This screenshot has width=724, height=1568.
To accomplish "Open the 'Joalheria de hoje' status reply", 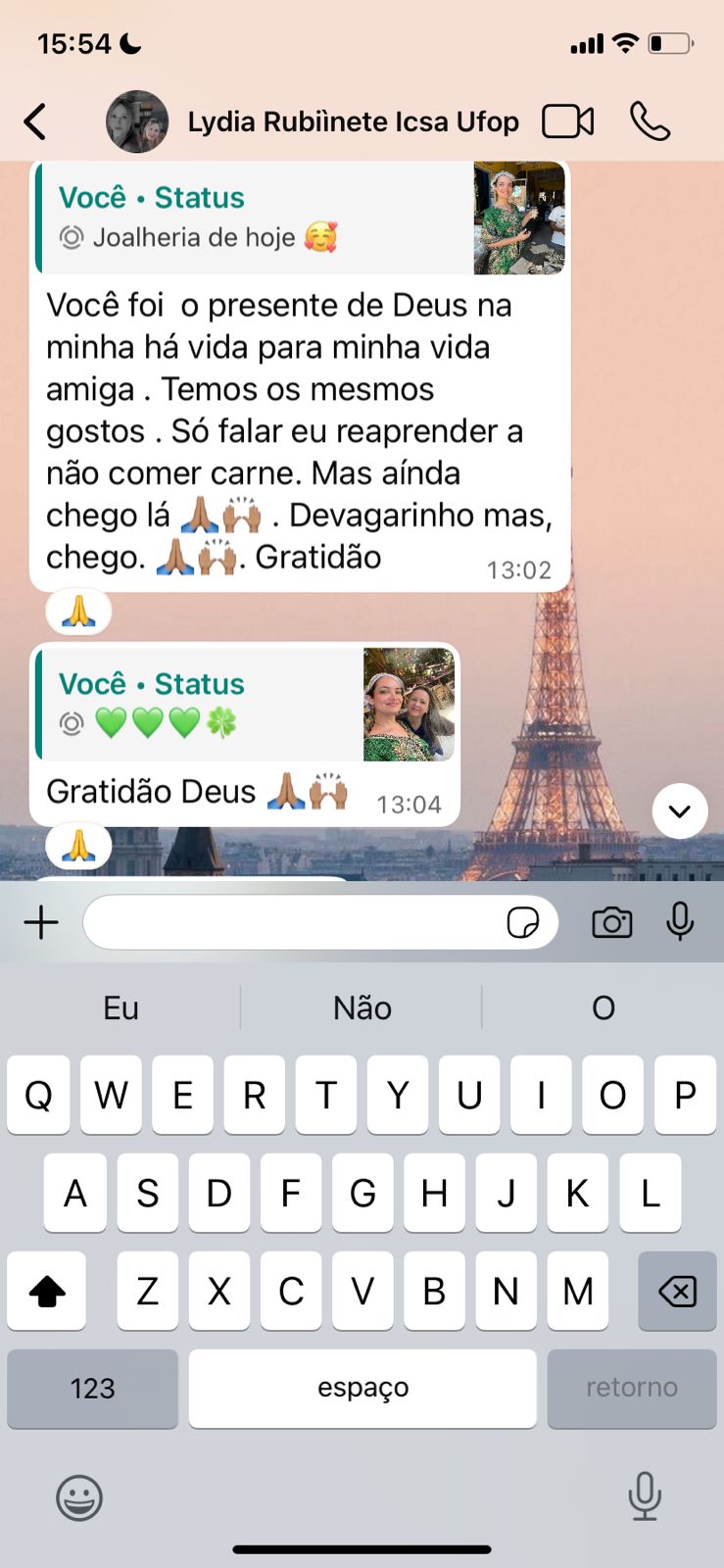I will (x=299, y=219).
